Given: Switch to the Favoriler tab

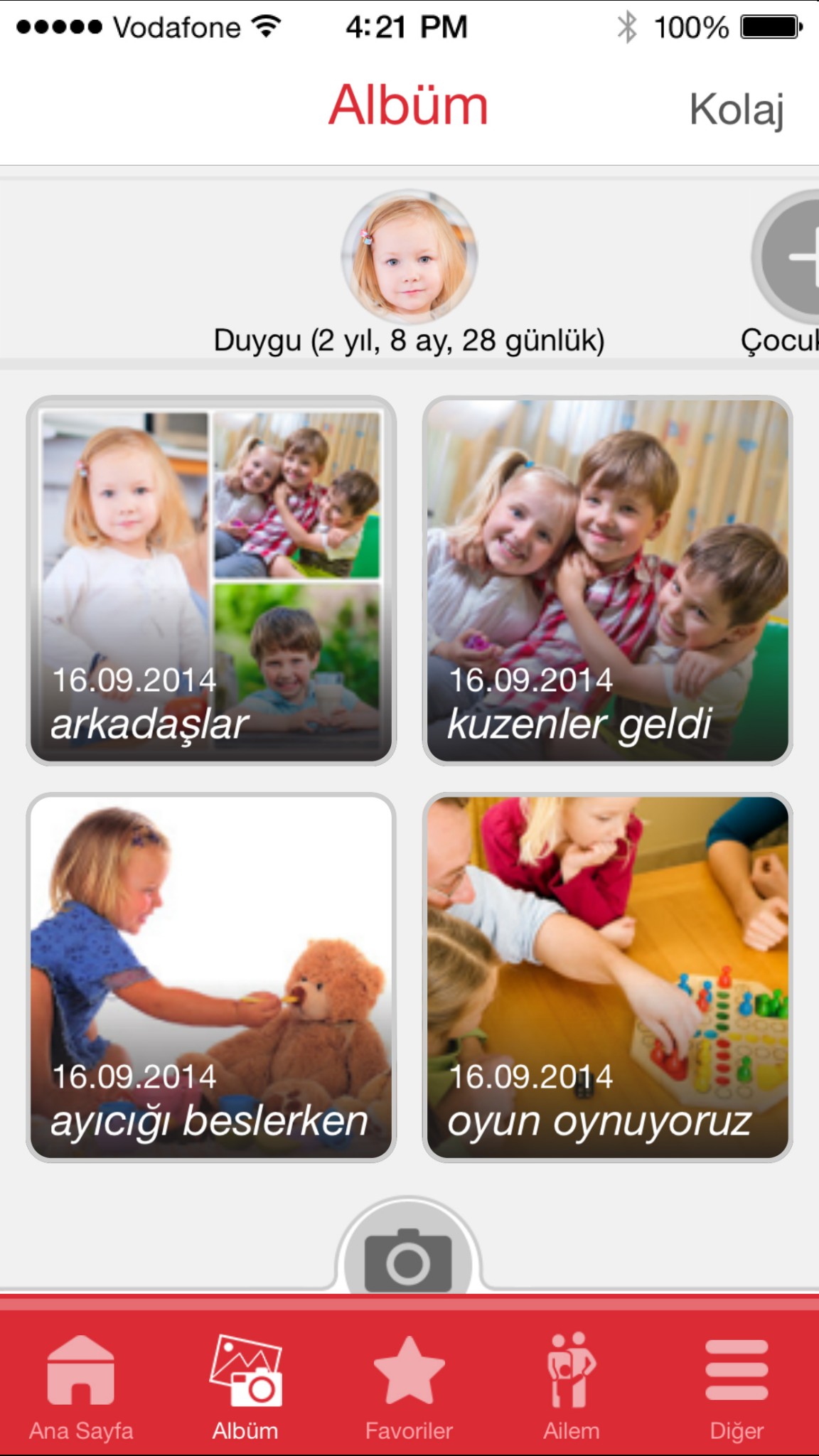Looking at the screenshot, I should 409,1386.
